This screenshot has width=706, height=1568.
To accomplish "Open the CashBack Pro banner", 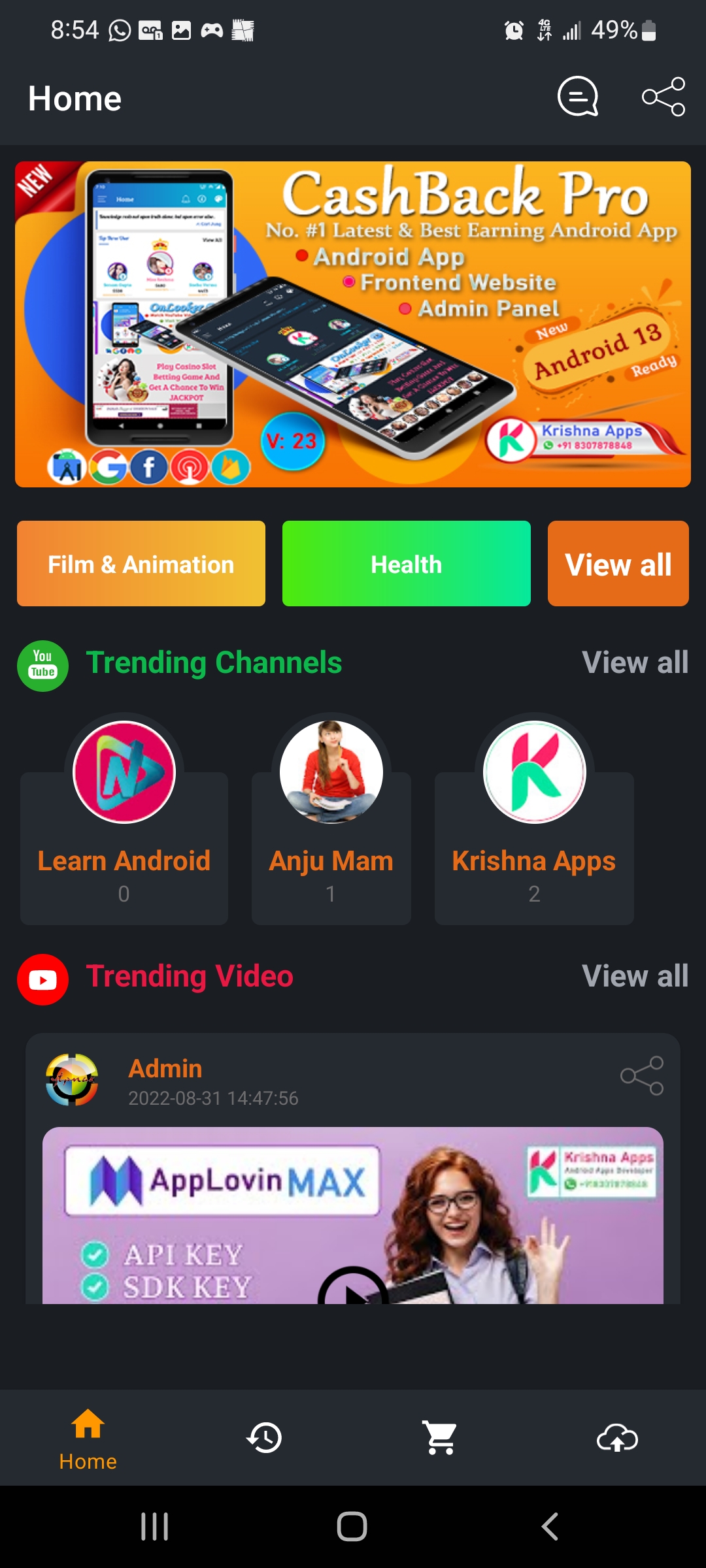I will click(353, 324).
